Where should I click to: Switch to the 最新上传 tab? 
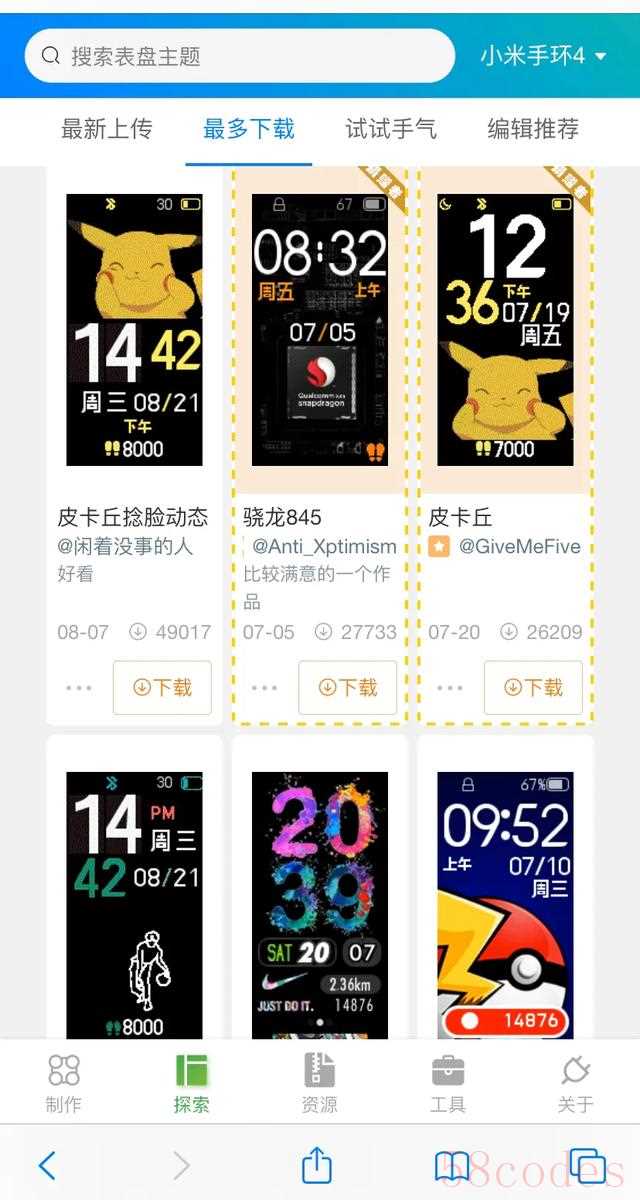(106, 129)
